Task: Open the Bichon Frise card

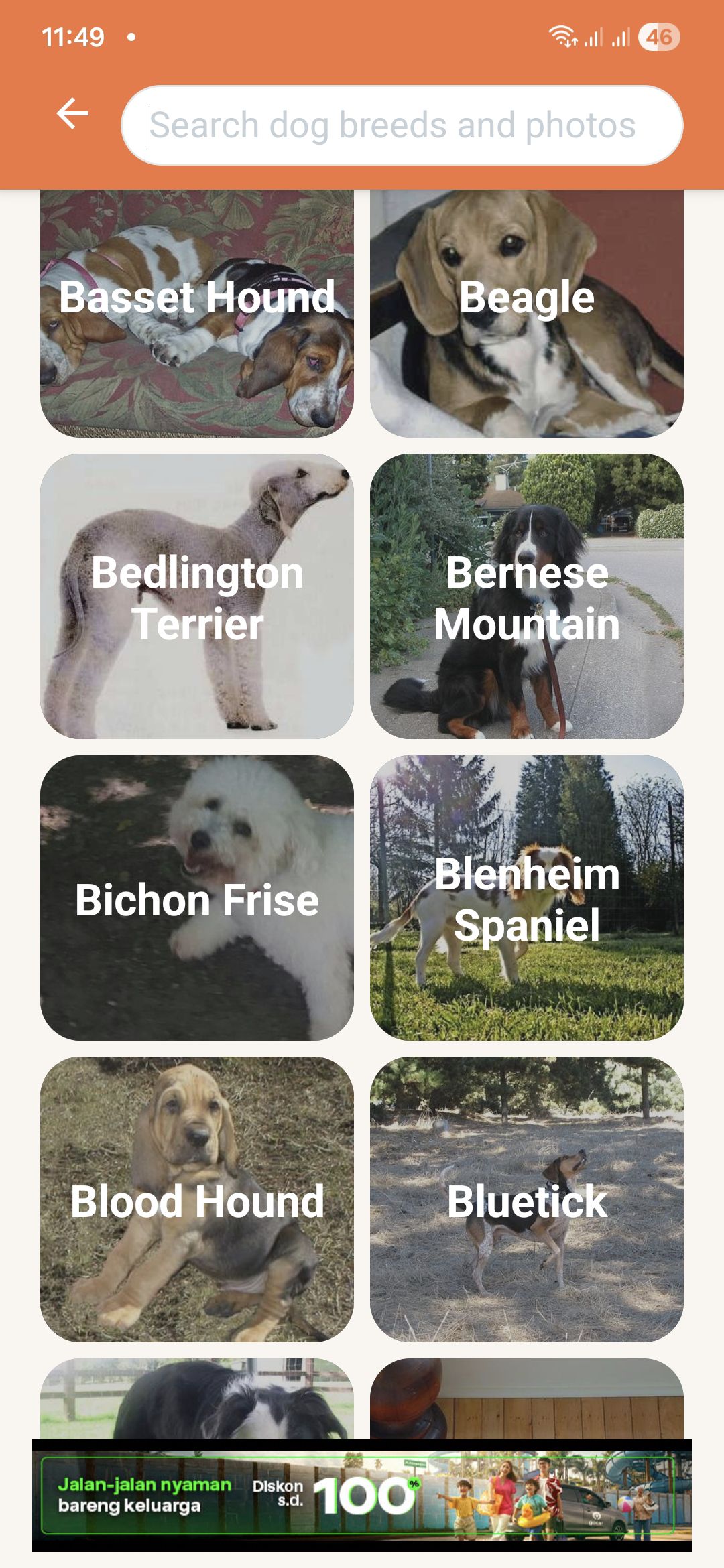Action: click(x=196, y=898)
